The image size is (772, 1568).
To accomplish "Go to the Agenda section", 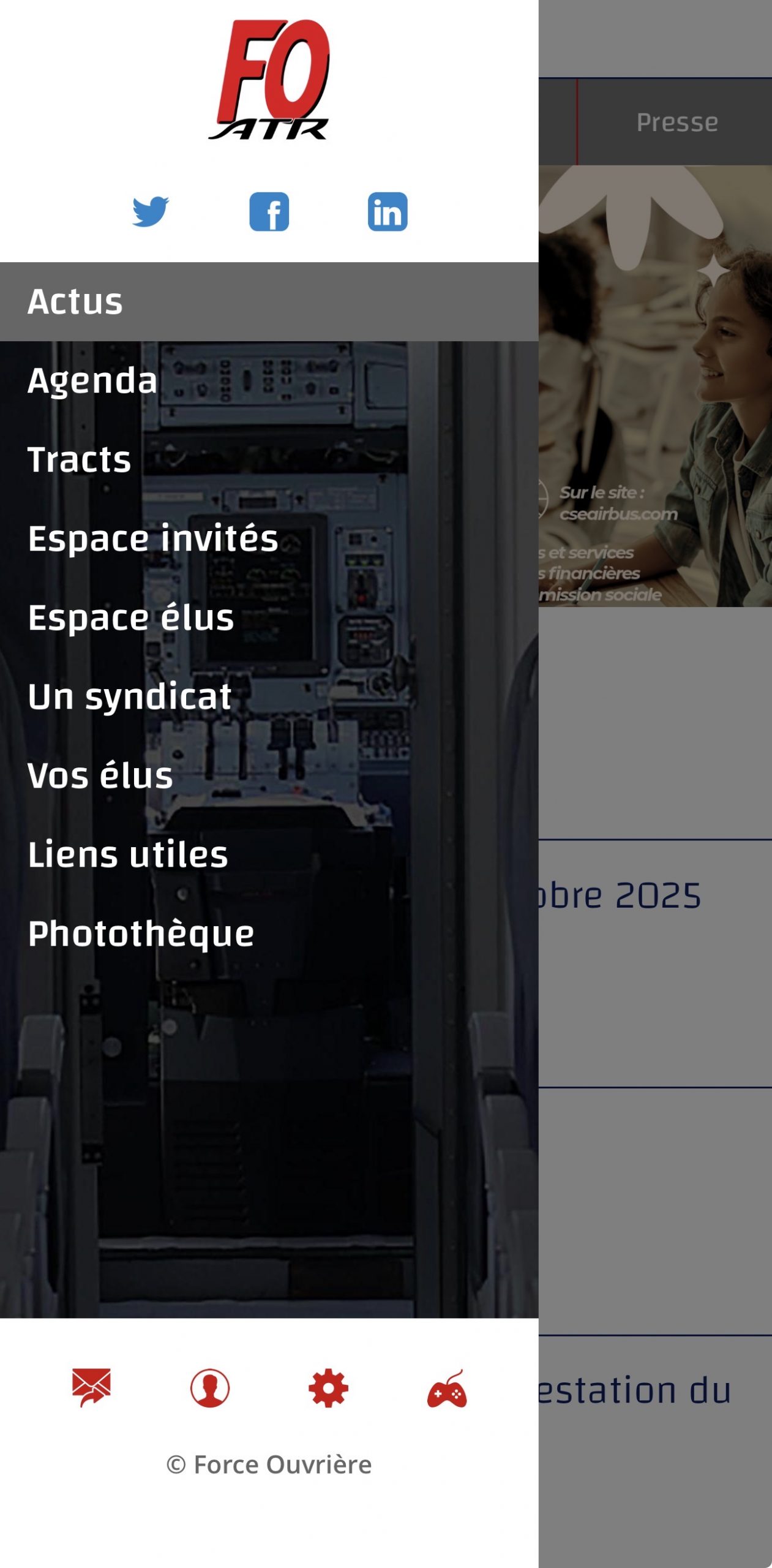I will point(92,381).
